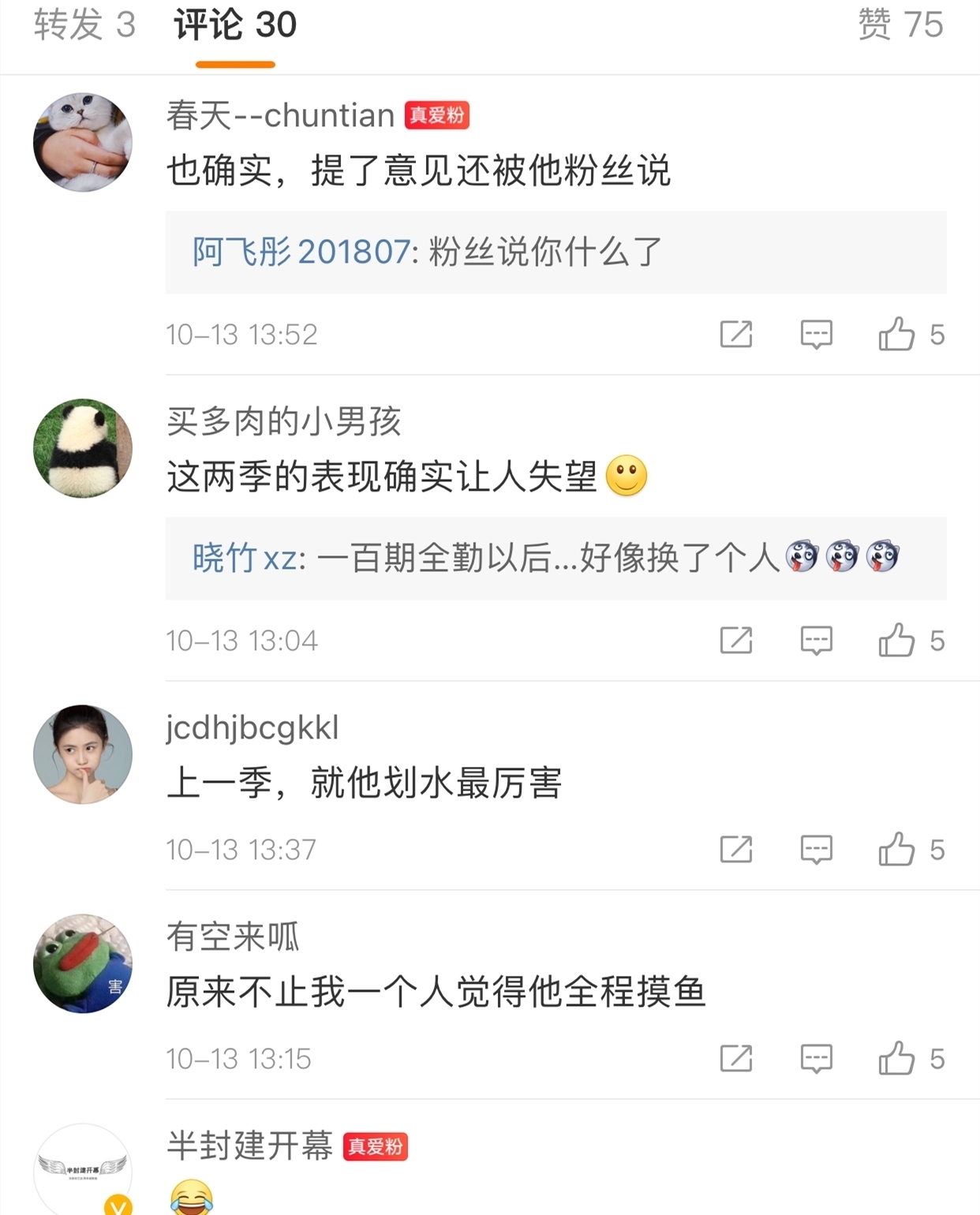Image resolution: width=980 pixels, height=1215 pixels.
Task: Click the panda avatar of 买多肉的小男孩
Action: coord(83,448)
